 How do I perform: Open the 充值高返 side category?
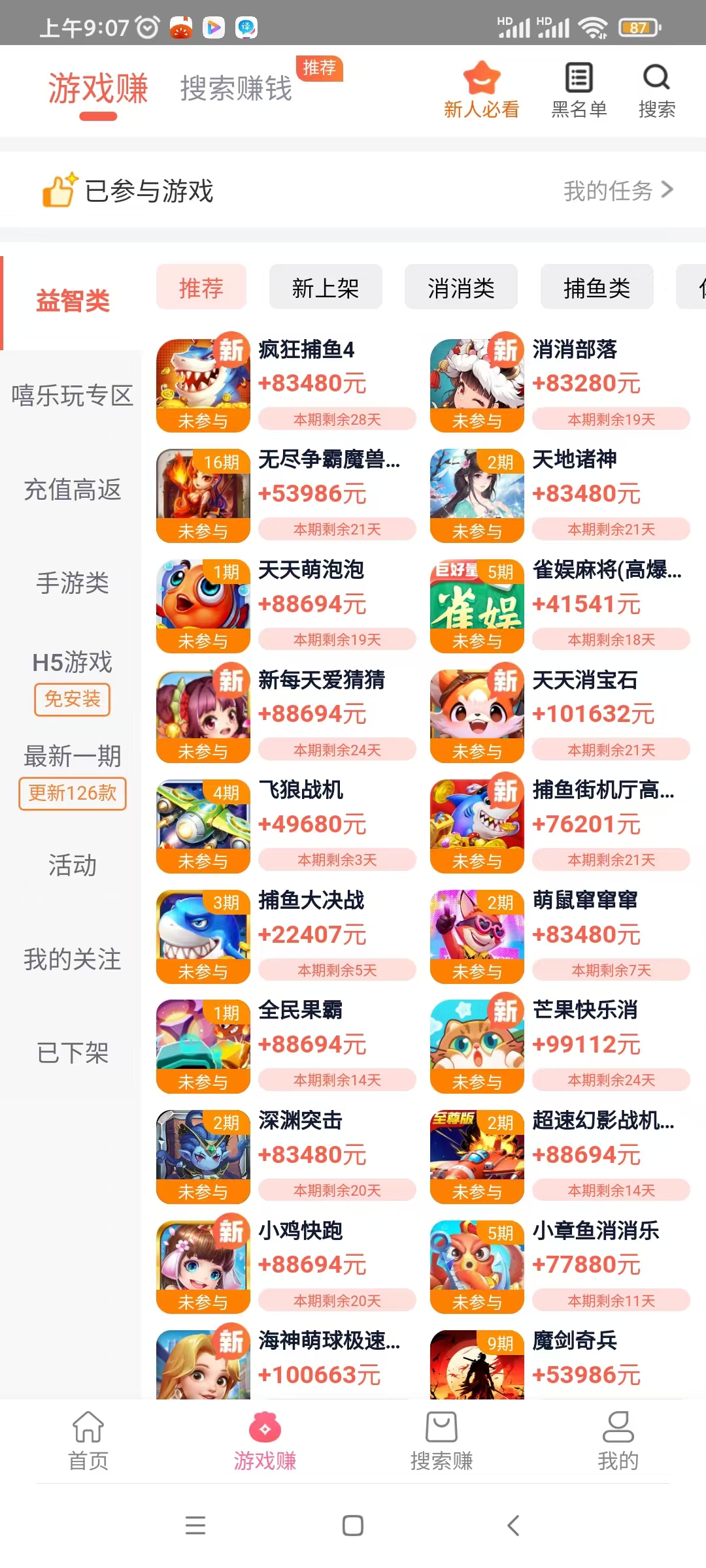[x=72, y=489]
